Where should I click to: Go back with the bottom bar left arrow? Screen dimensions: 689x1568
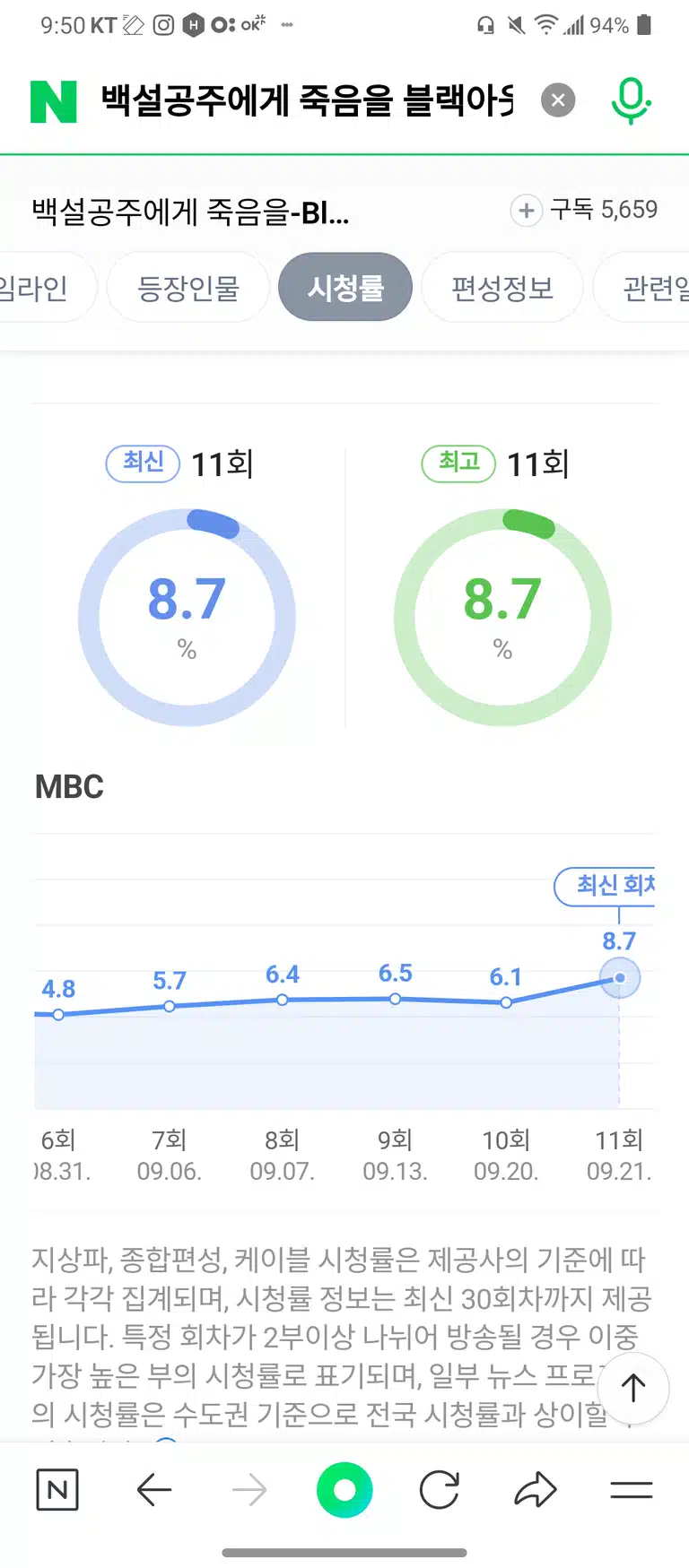point(153,1490)
